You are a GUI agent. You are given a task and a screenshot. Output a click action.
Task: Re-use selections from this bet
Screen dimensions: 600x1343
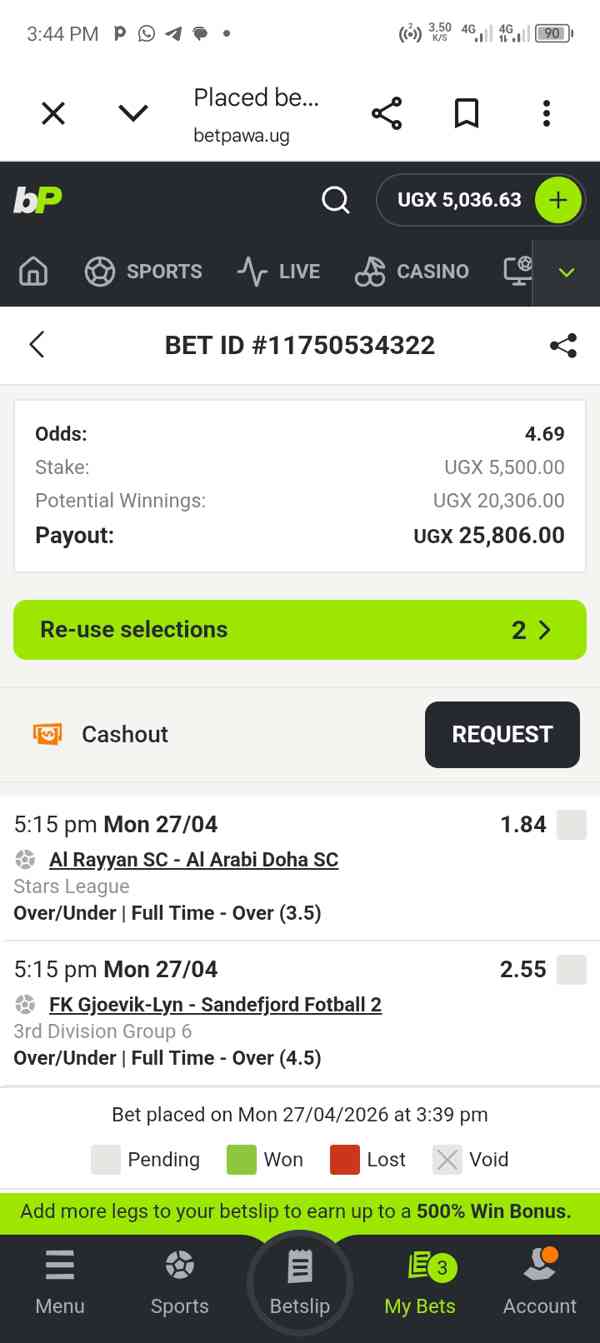click(299, 630)
